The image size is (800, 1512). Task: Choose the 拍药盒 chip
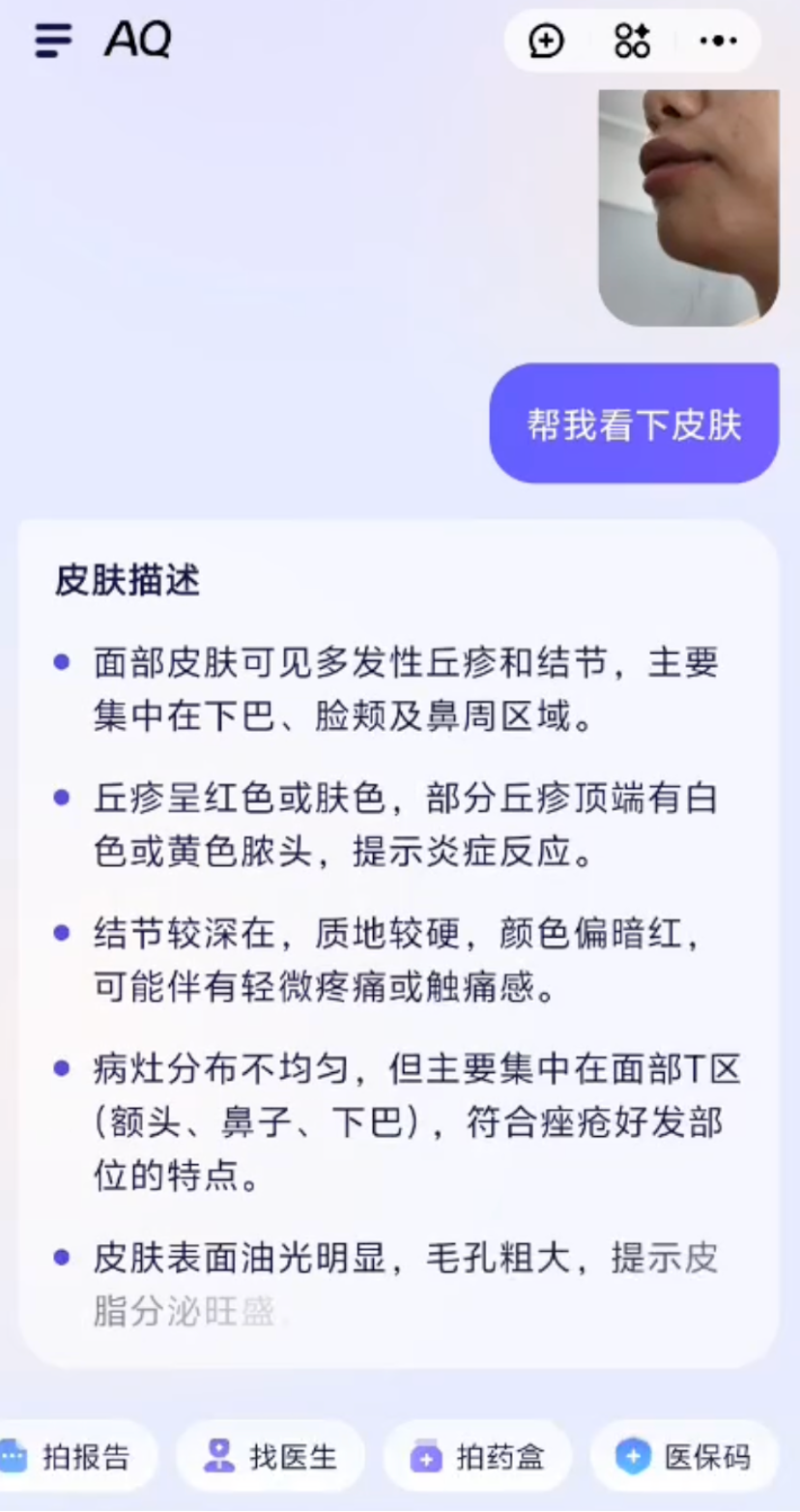click(478, 1456)
